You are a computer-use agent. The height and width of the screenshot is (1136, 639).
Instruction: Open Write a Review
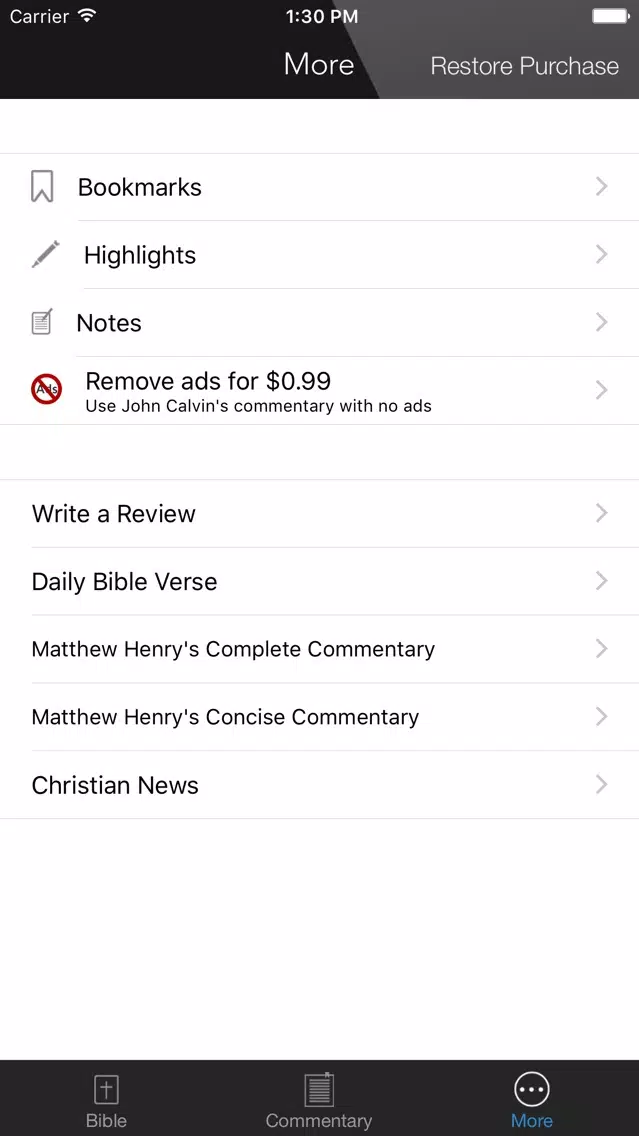point(320,514)
